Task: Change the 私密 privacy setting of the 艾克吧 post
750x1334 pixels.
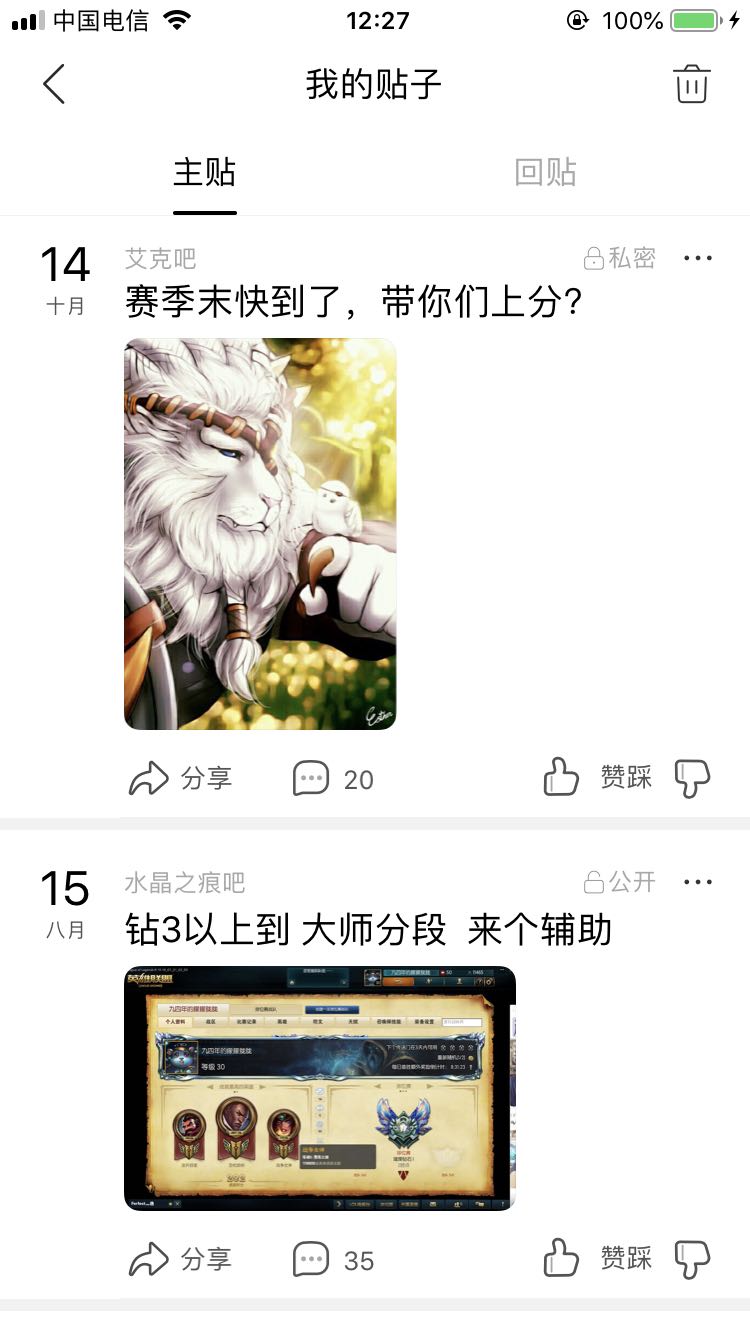Action: pos(620,258)
